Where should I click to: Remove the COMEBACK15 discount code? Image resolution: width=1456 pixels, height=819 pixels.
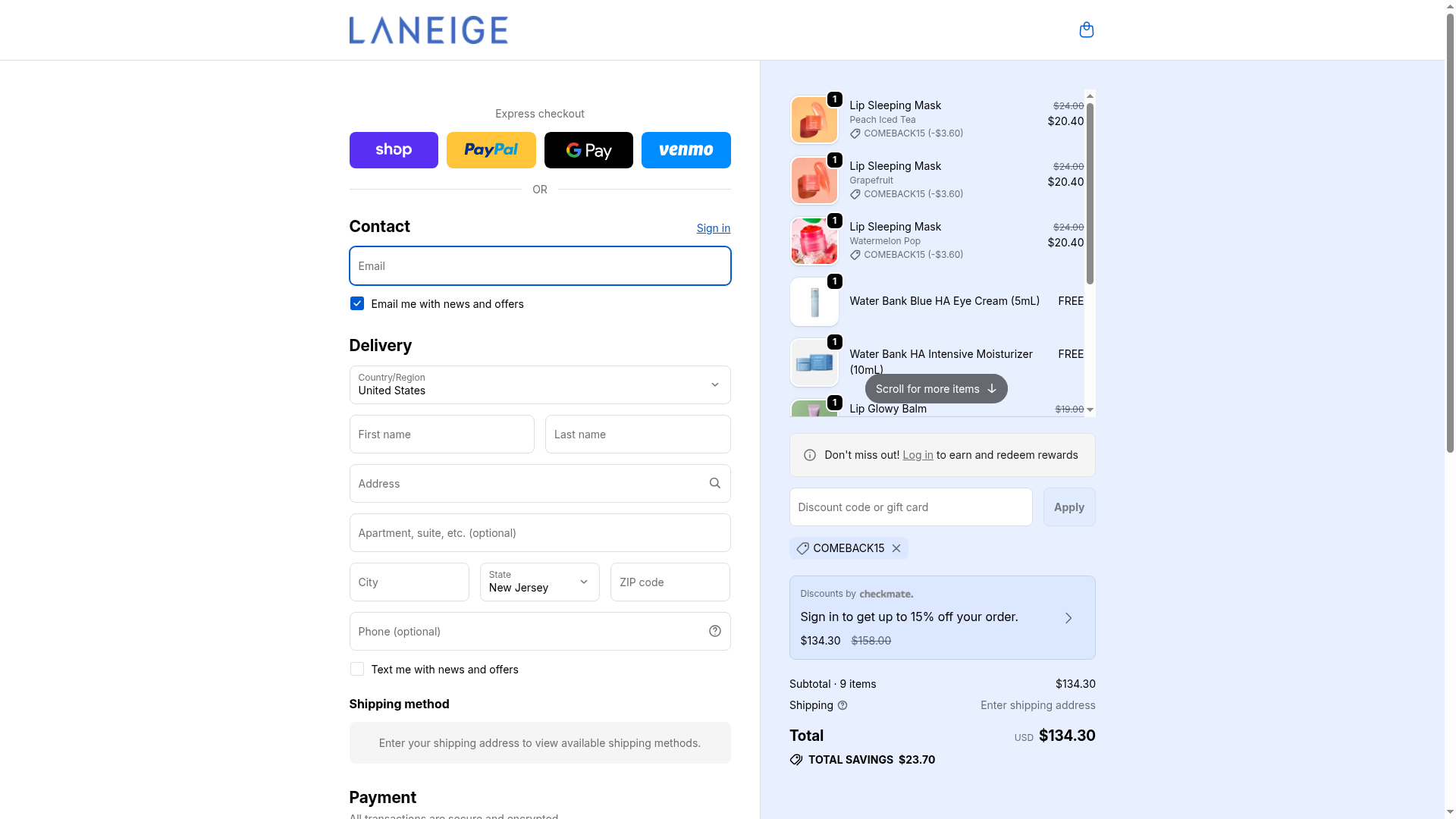[x=896, y=548]
